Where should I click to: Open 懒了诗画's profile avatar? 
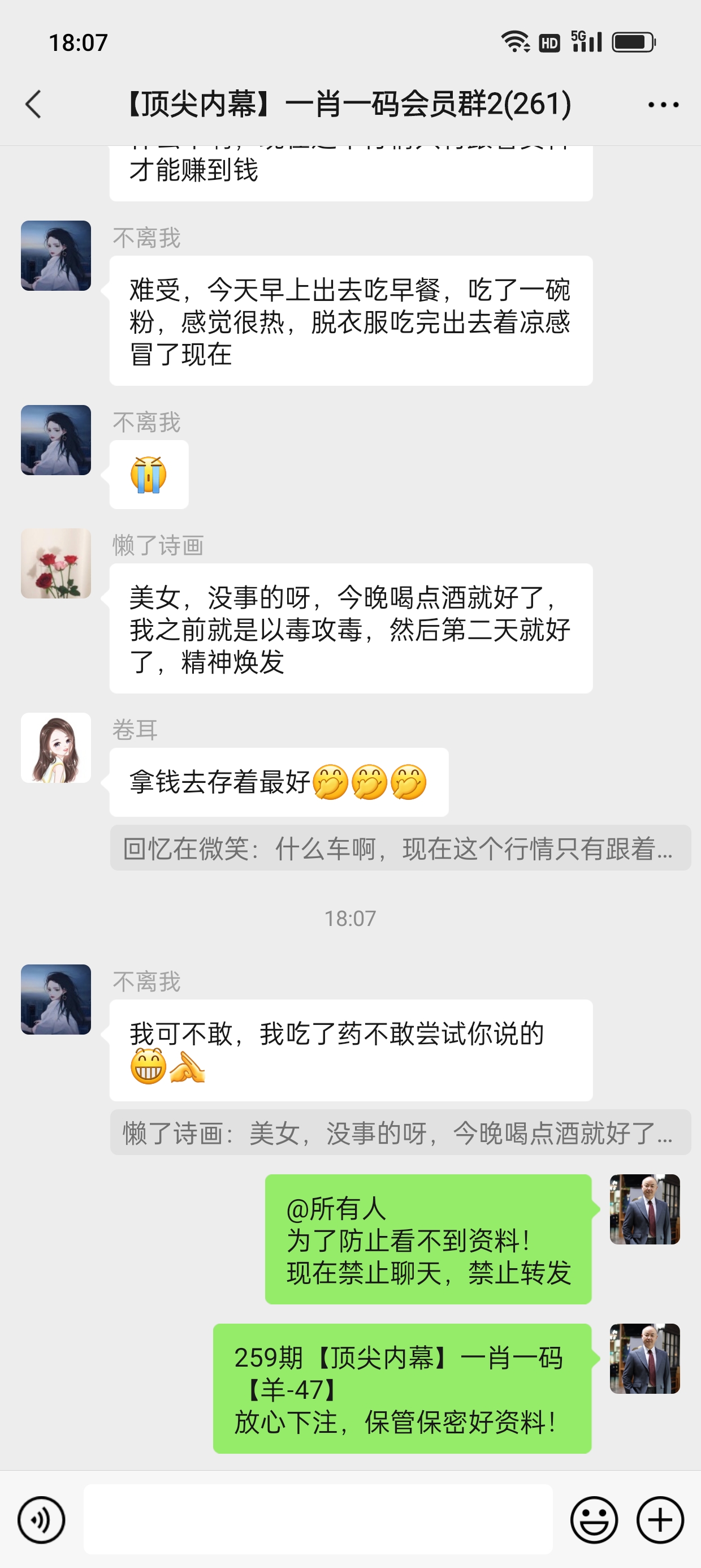click(x=56, y=563)
